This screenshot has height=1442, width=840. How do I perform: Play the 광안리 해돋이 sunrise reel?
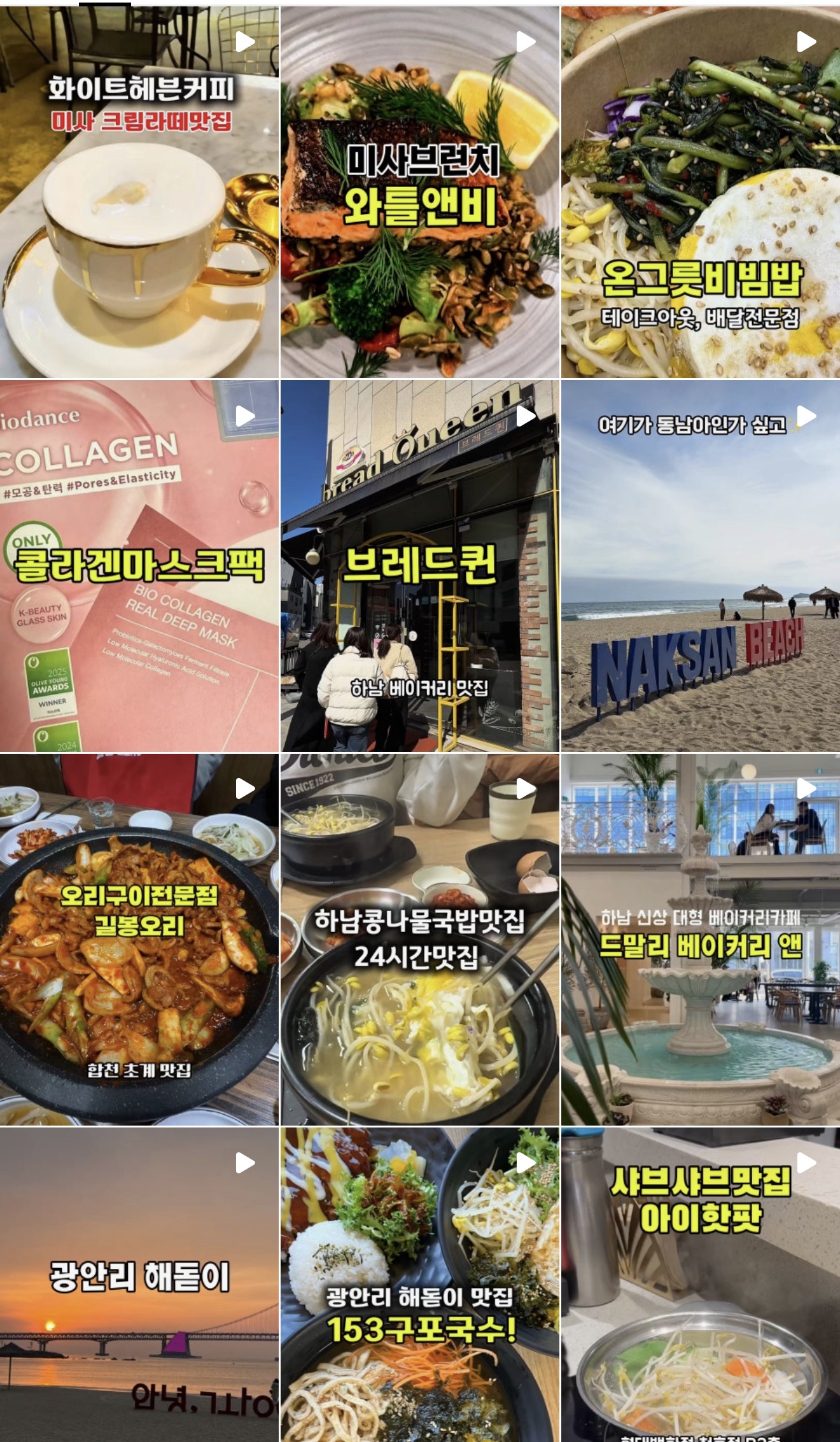click(139, 1286)
